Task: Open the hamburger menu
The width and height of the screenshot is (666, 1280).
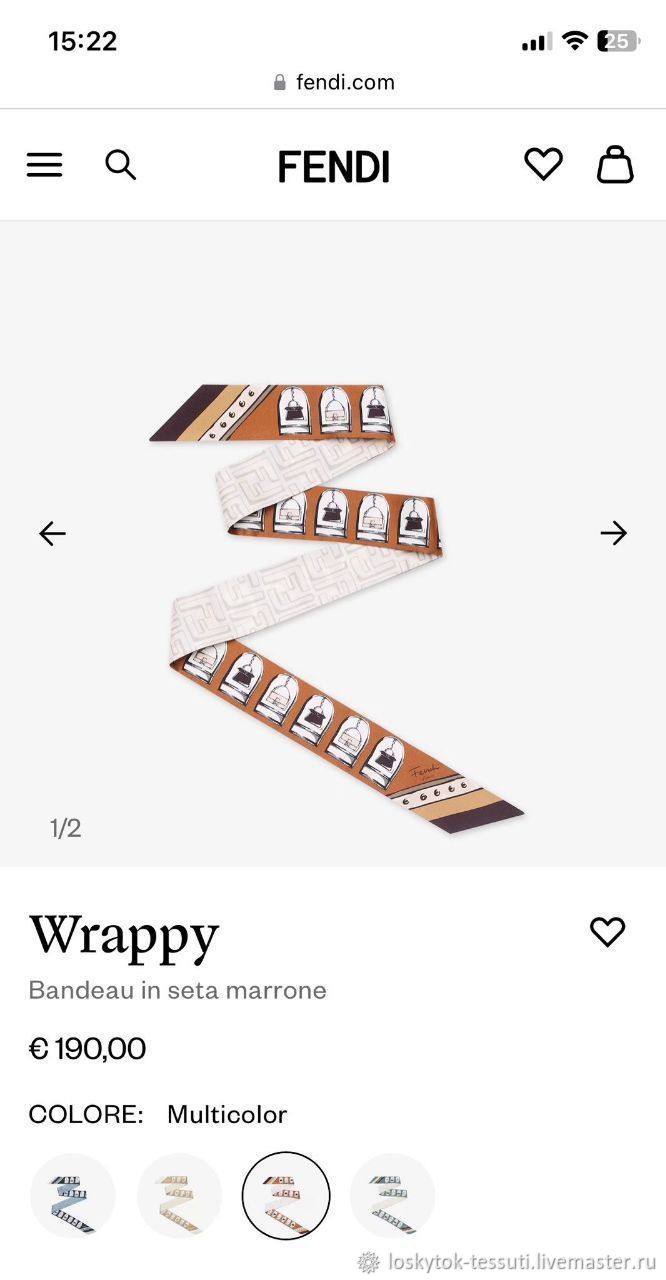Action: pos(44,165)
